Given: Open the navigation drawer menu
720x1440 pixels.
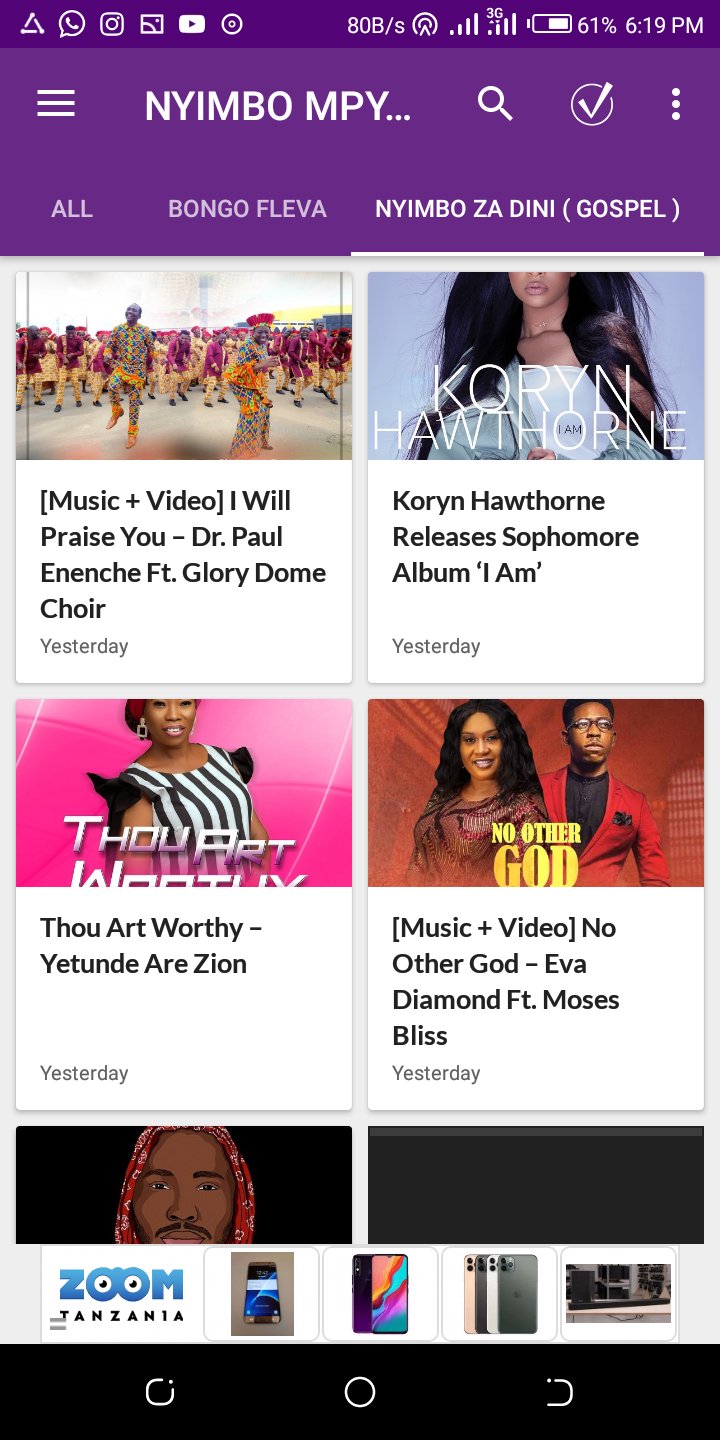Looking at the screenshot, I should 55,103.
